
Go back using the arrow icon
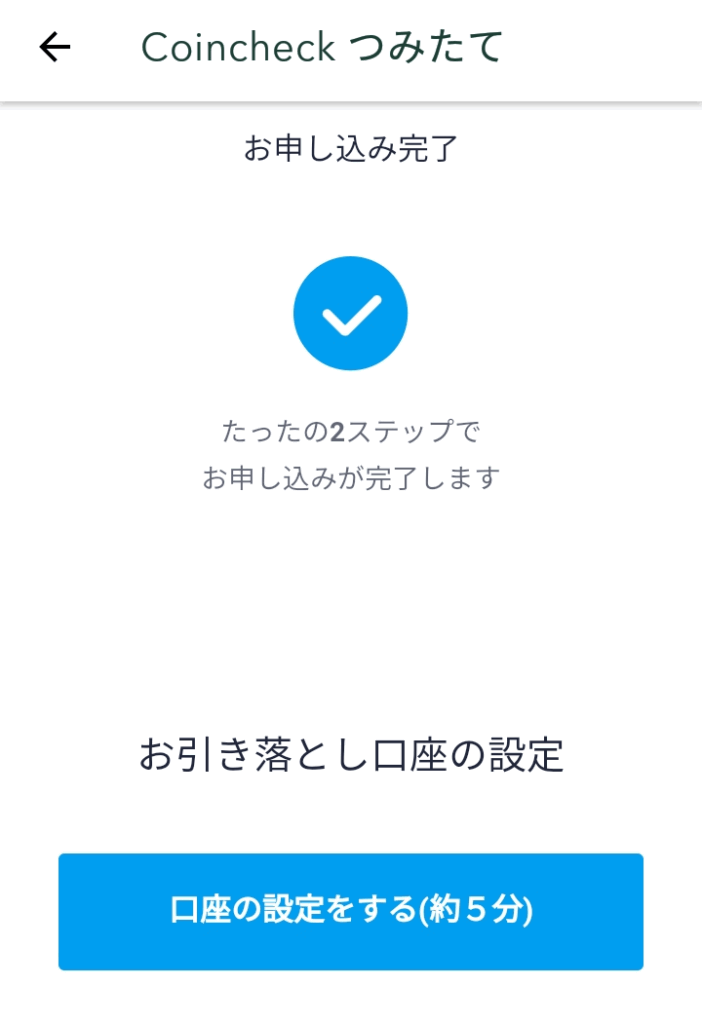pos(55,47)
